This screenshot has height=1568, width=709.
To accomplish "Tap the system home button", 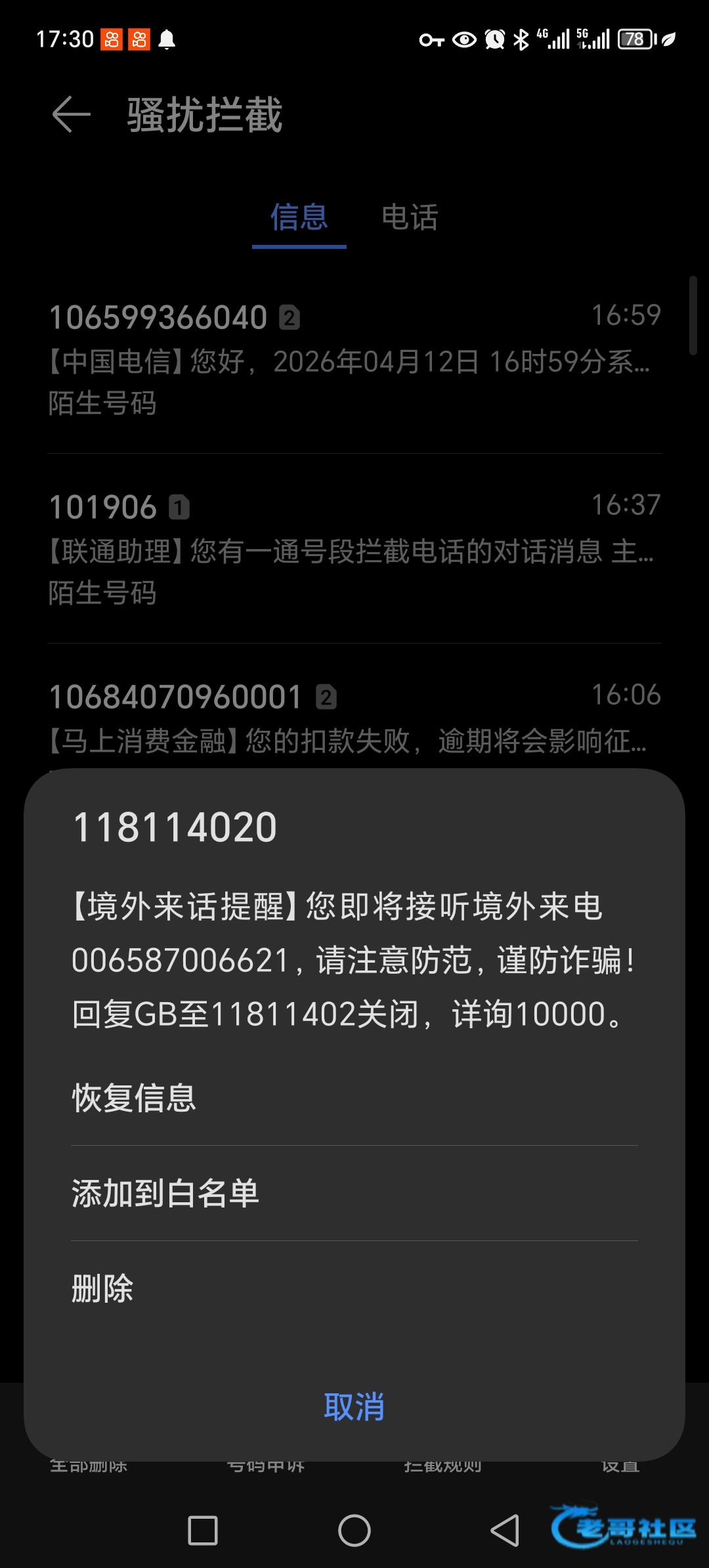I will click(354, 1531).
